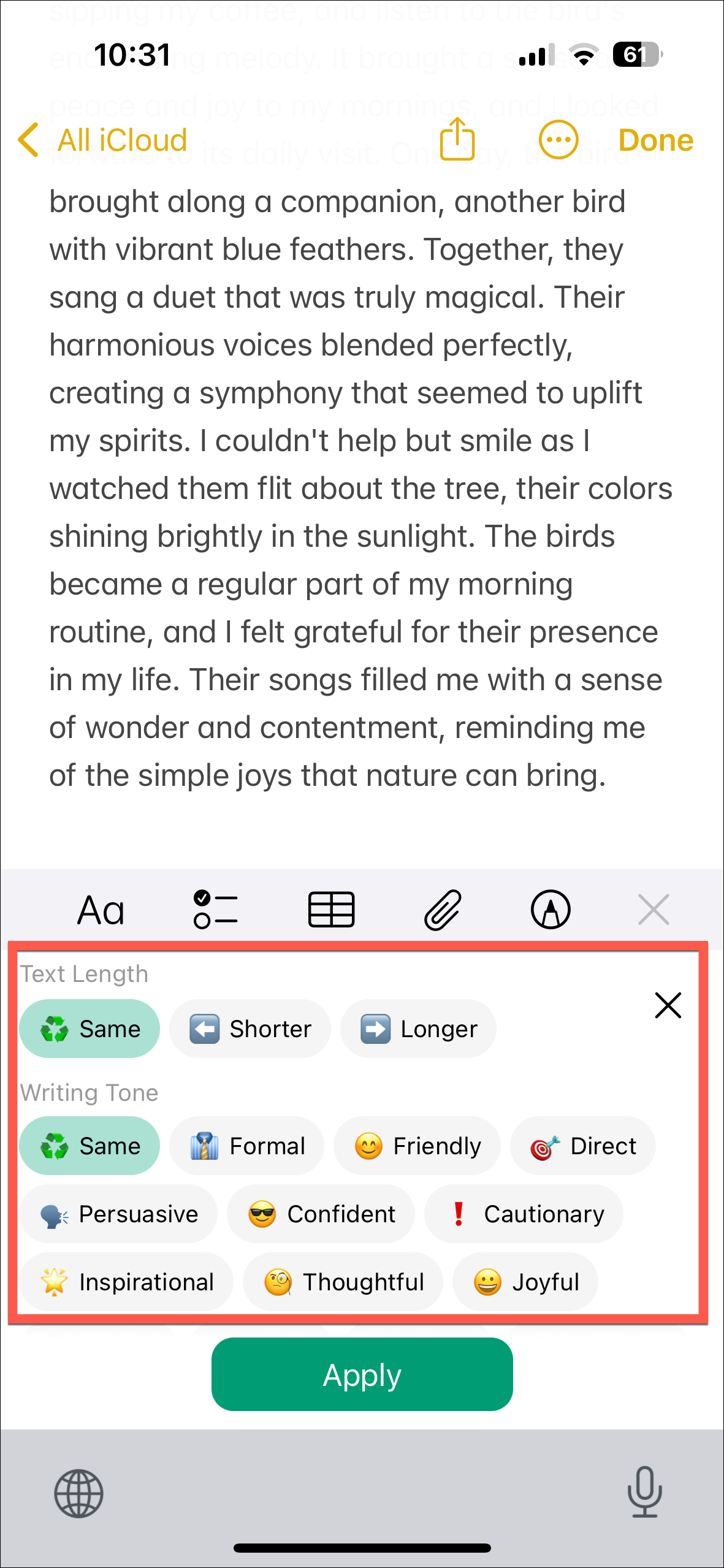Pick the Persuasive tone chip
The image size is (724, 1568).
(119, 1214)
